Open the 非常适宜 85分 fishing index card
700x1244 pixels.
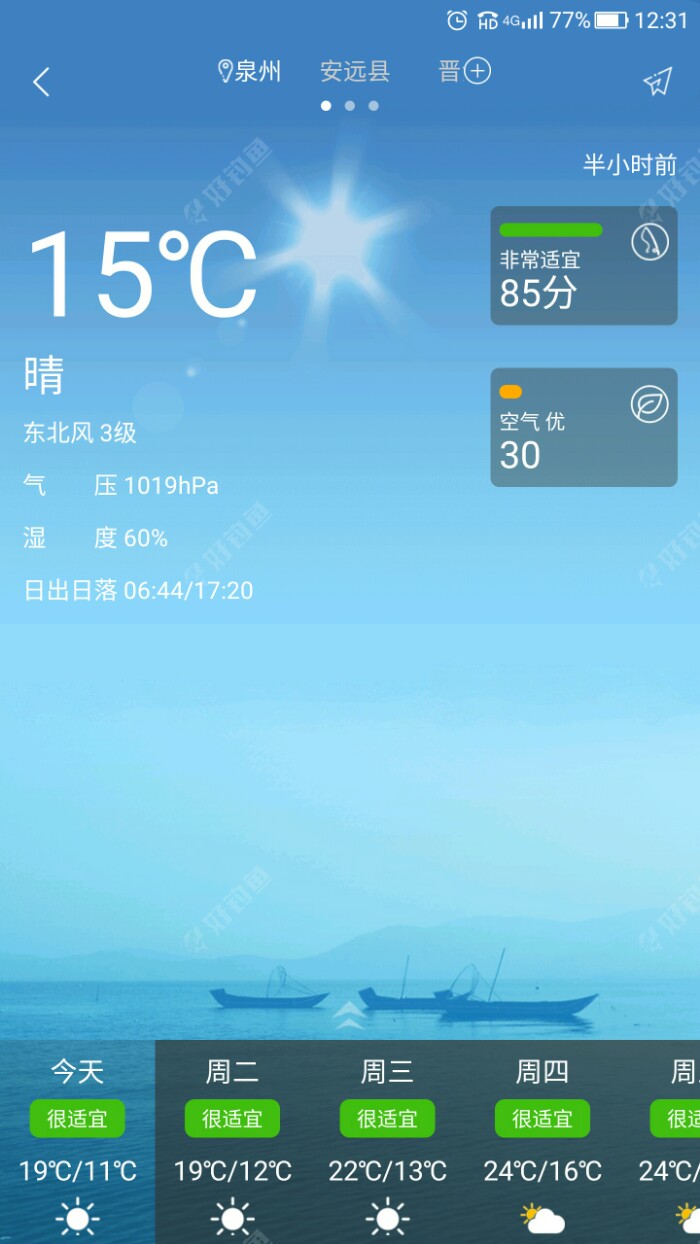point(583,266)
